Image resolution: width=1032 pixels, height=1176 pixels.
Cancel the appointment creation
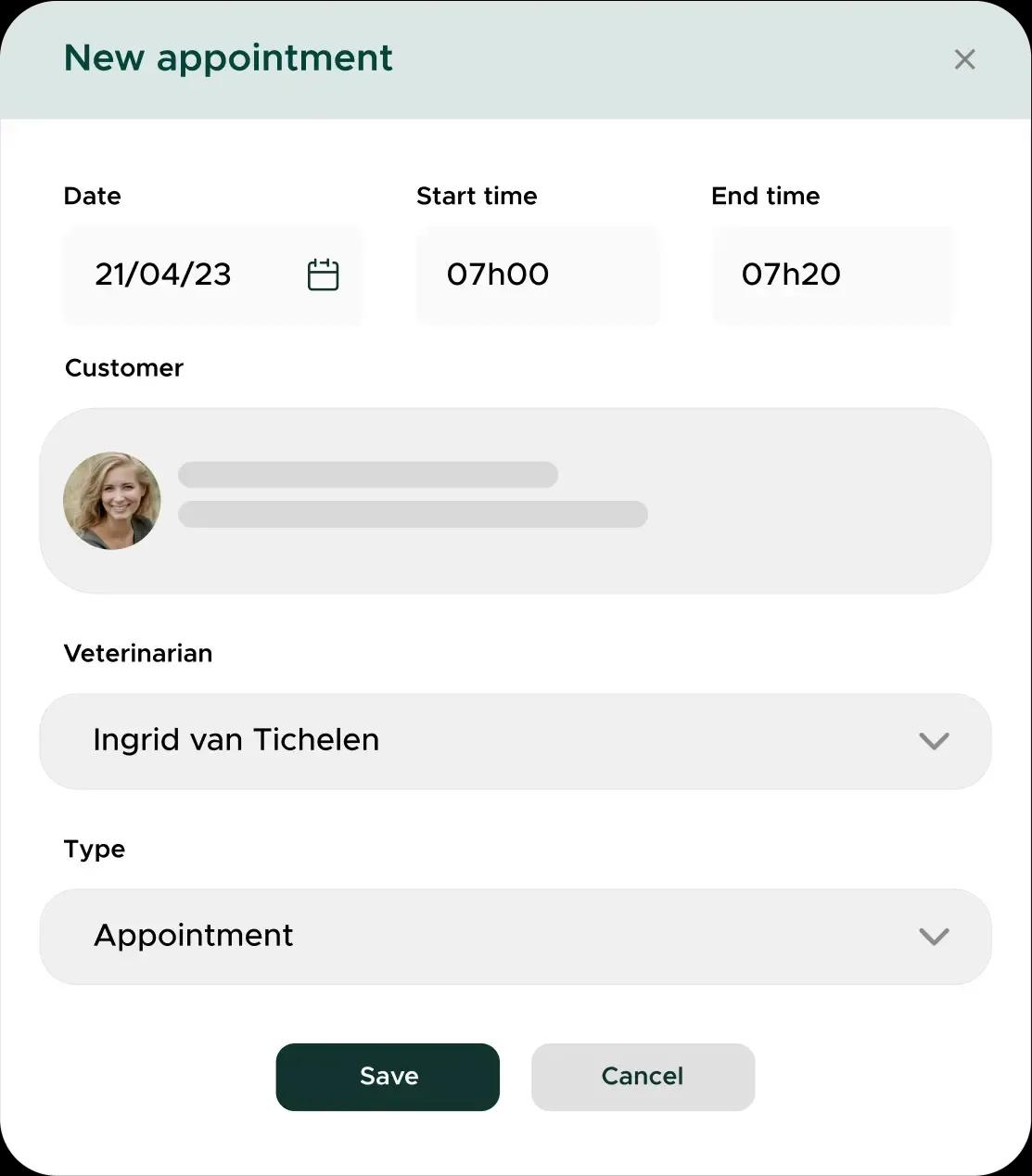(x=643, y=1077)
